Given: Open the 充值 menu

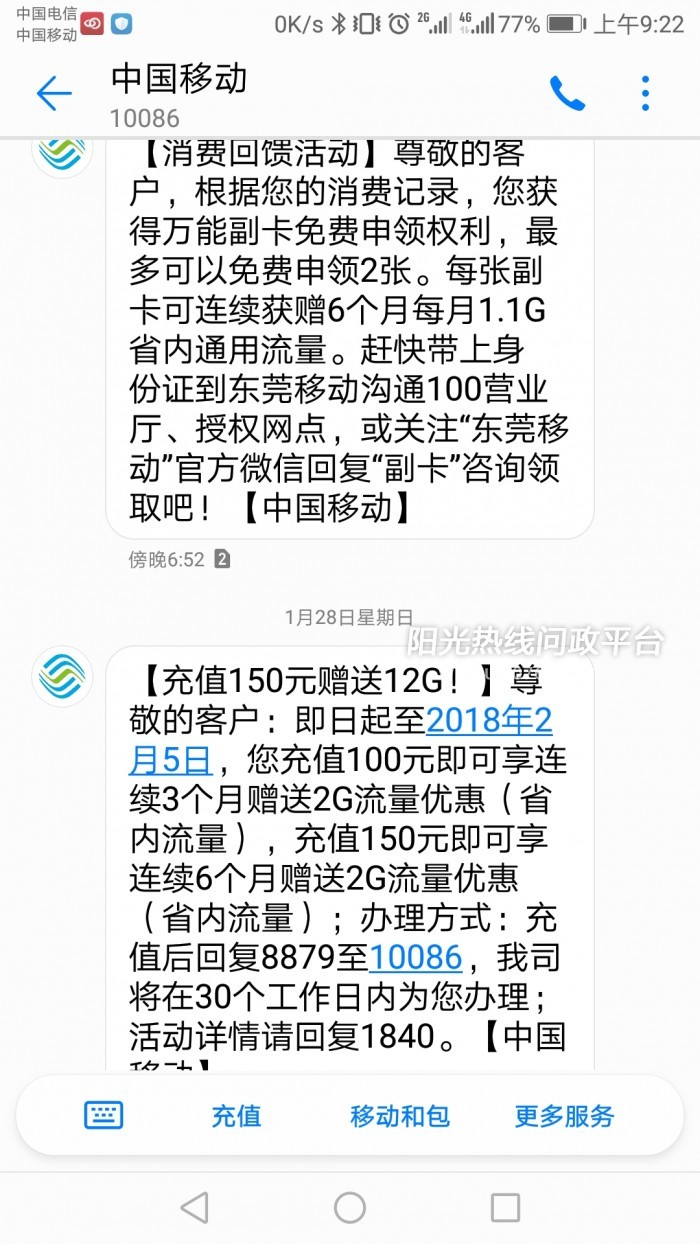Looking at the screenshot, I should [236, 1116].
